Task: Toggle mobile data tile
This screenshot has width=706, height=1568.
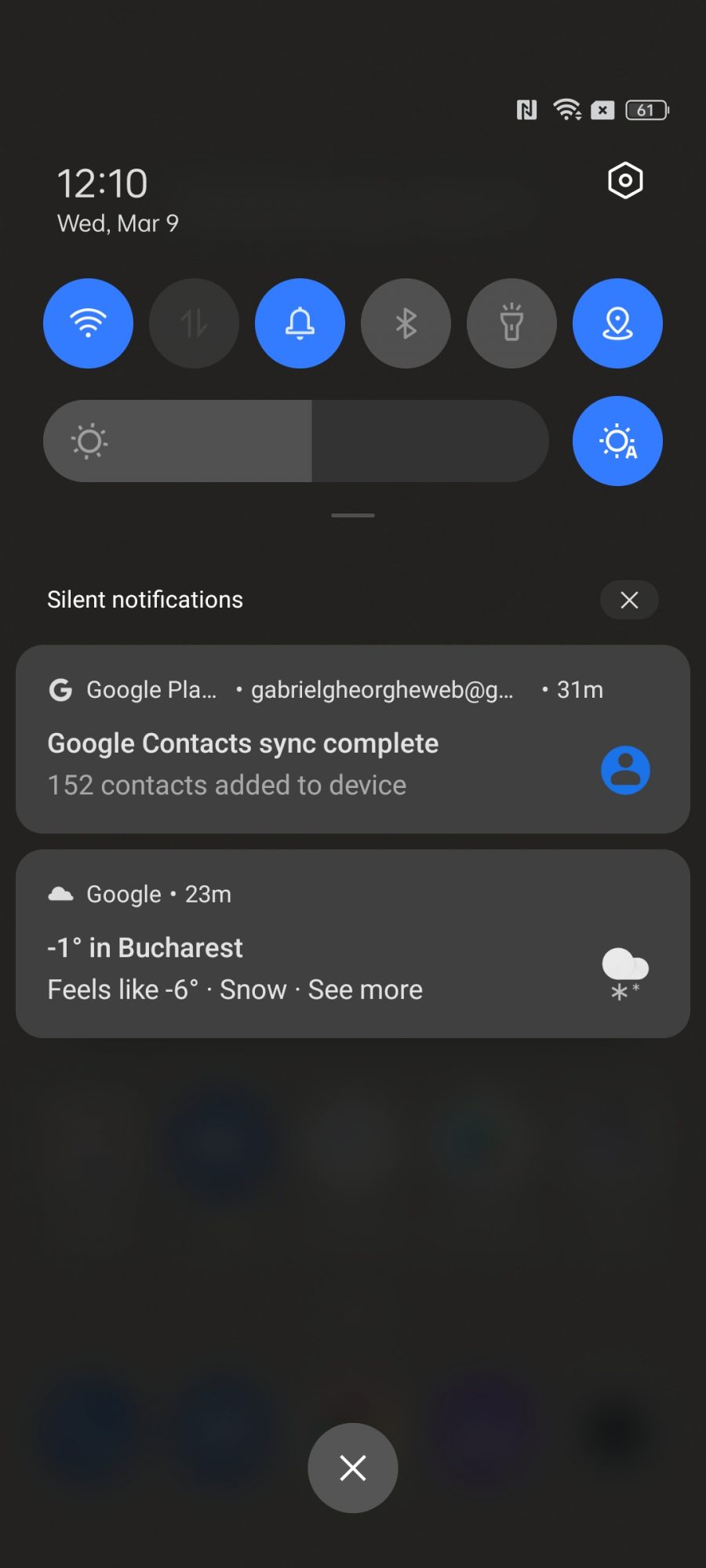Action: click(x=194, y=323)
